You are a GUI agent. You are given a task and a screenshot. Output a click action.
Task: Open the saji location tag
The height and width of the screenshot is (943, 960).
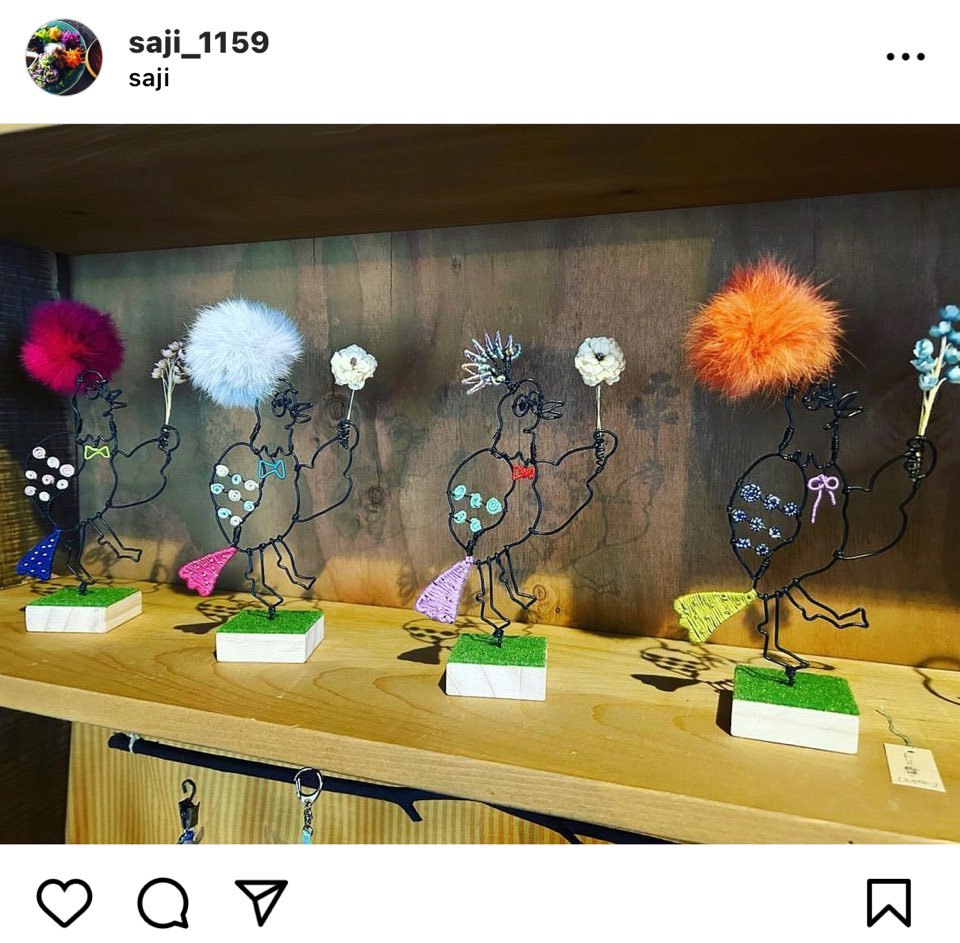click(149, 79)
